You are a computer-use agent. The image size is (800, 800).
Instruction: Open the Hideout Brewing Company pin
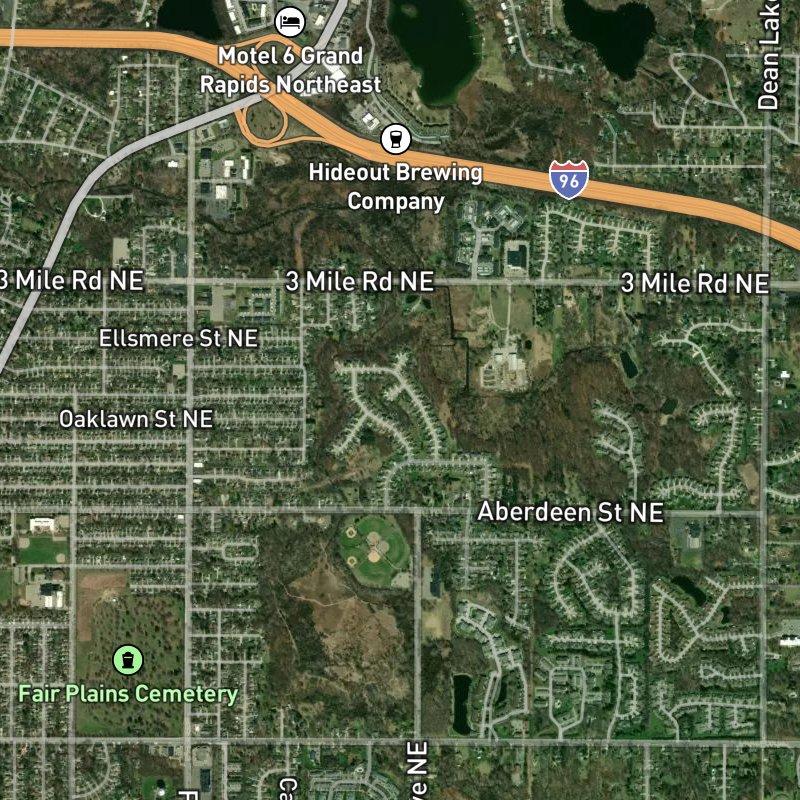pyautogui.click(x=396, y=138)
